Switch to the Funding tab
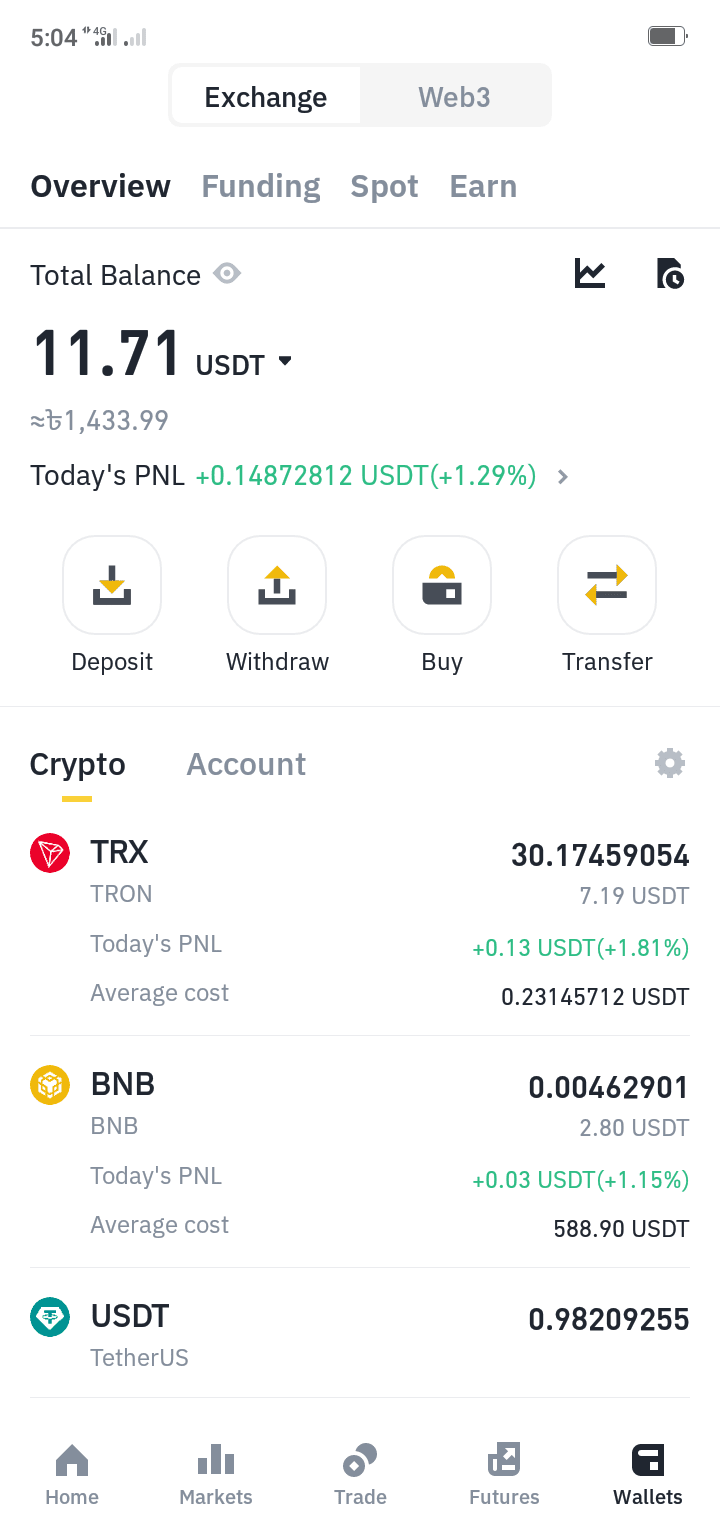This screenshot has width=720, height=1520. tap(261, 187)
